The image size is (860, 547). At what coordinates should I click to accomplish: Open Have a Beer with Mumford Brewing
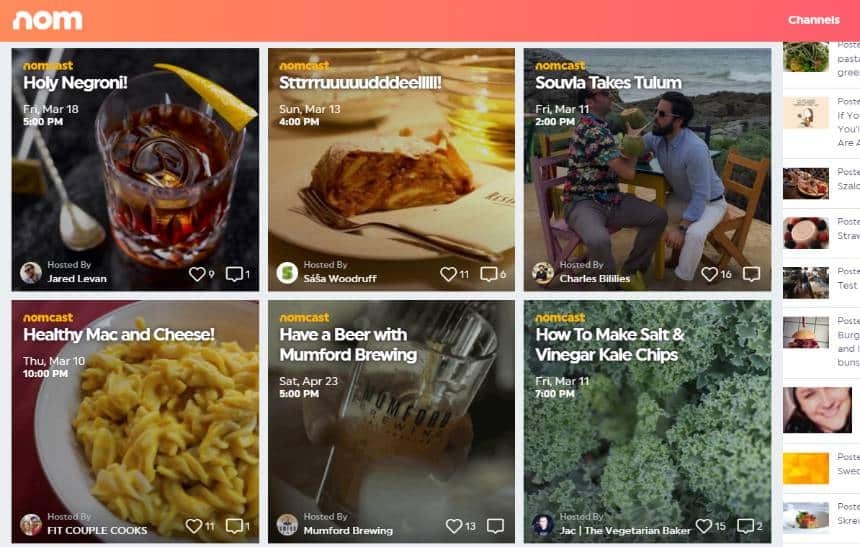point(343,344)
